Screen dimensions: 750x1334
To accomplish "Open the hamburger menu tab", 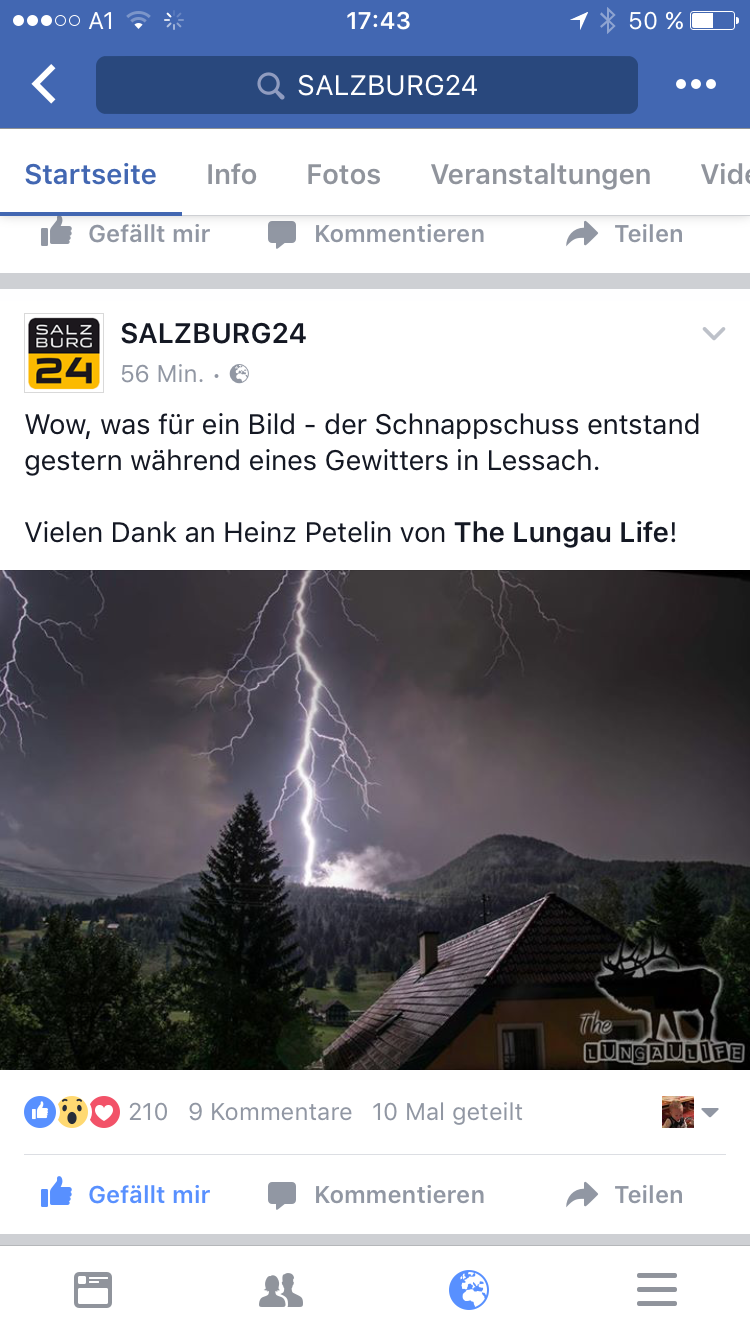I will click(656, 1290).
